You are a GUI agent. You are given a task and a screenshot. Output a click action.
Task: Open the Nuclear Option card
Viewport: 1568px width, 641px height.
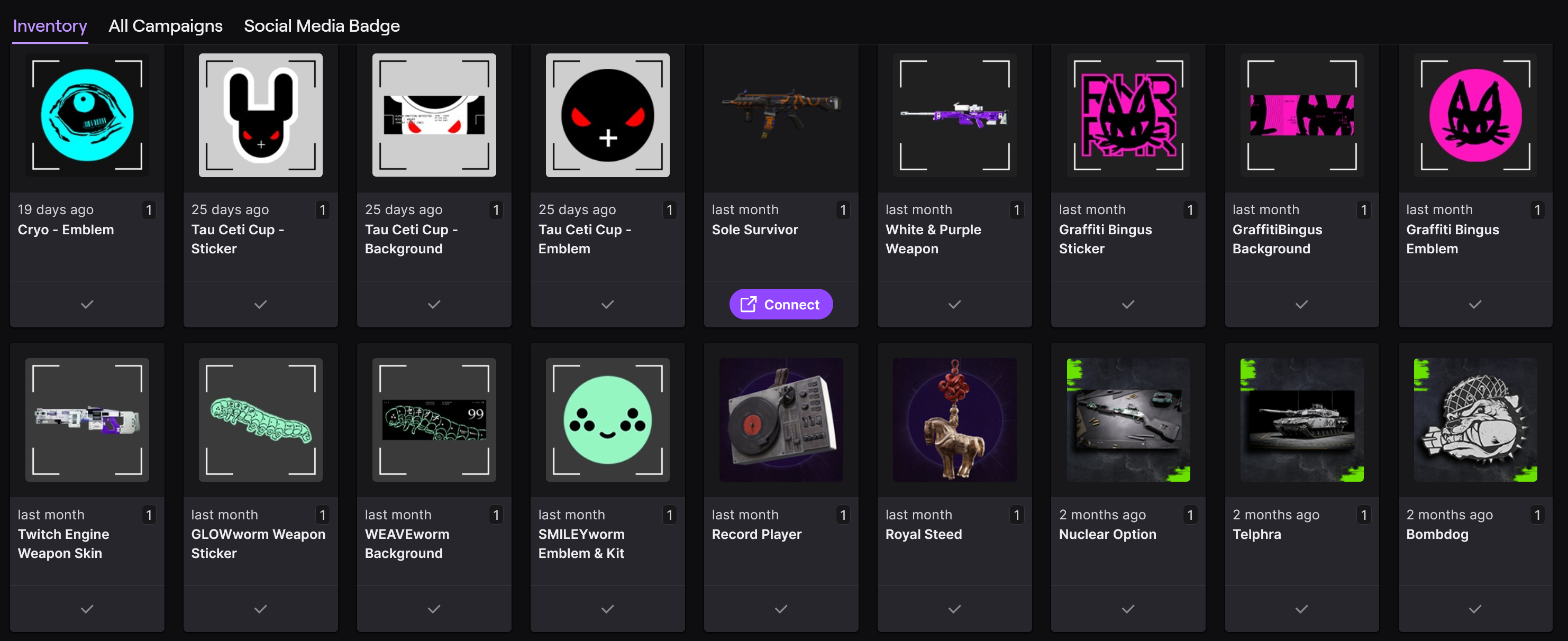coord(1127,420)
